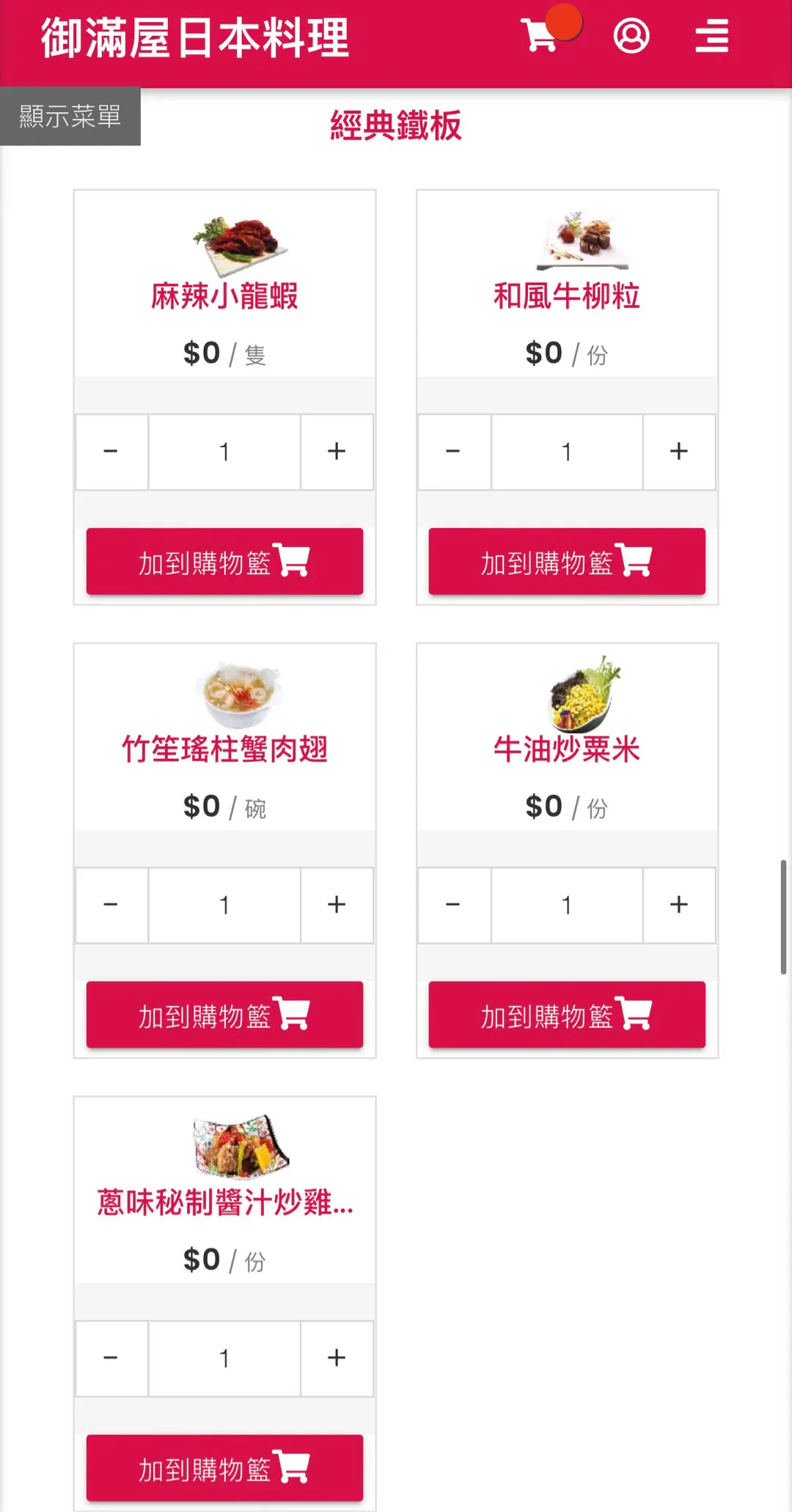Open the hamburger menu in header

(x=711, y=36)
